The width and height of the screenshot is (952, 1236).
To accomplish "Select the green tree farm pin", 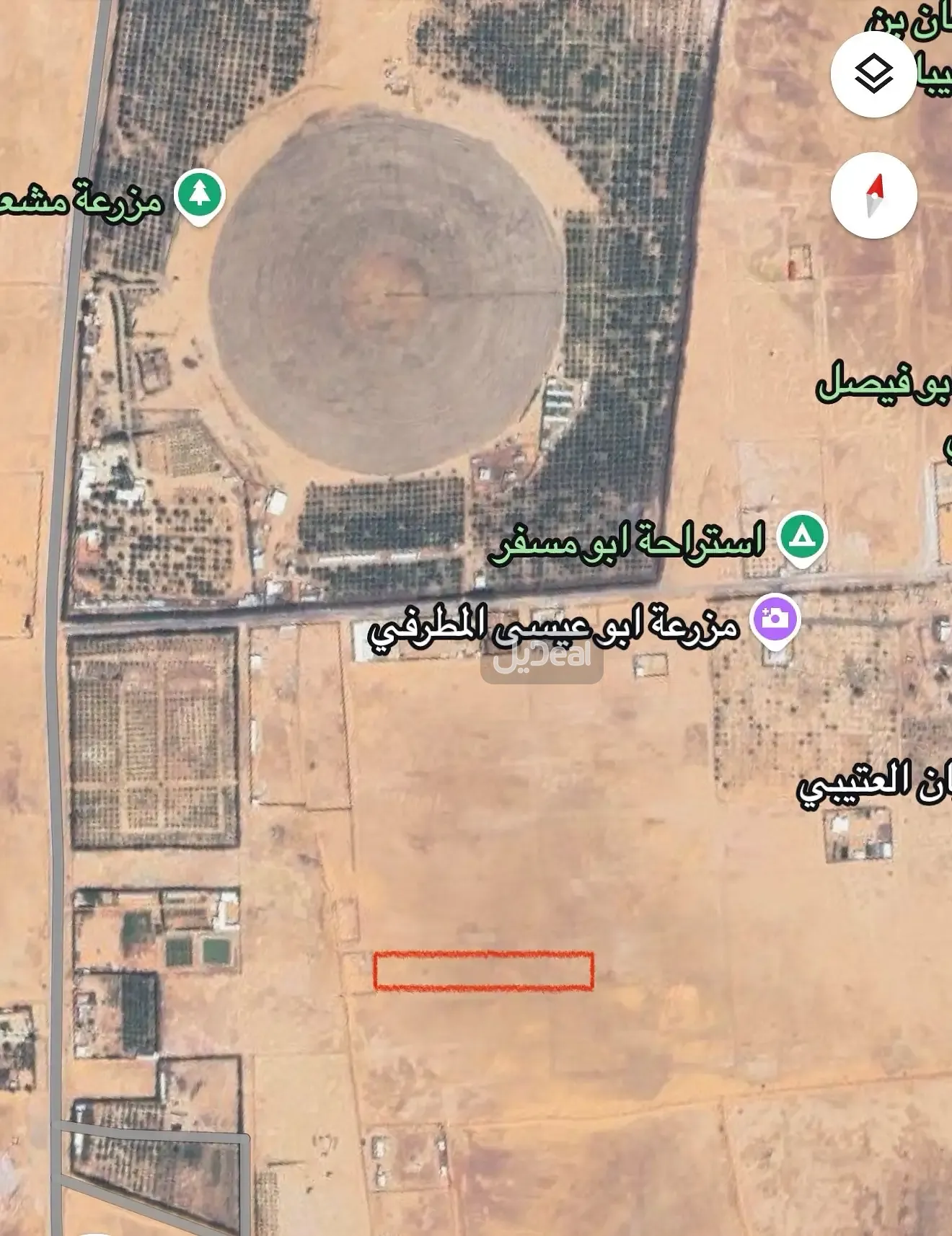I will [200, 195].
